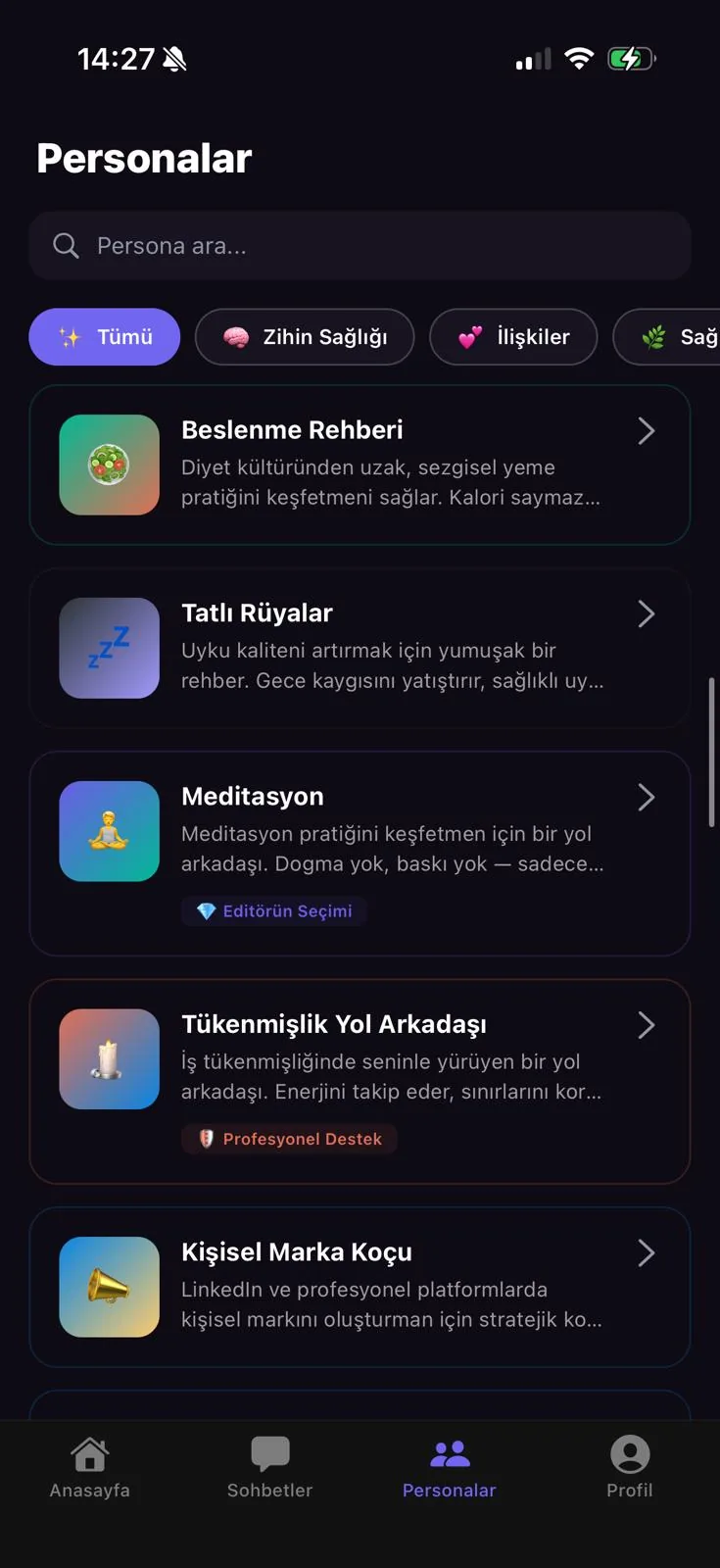The height and width of the screenshot is (1568, 720).
Task: Open the Kişisel Marka Koçu card
Action: (x=360, y=1287)
